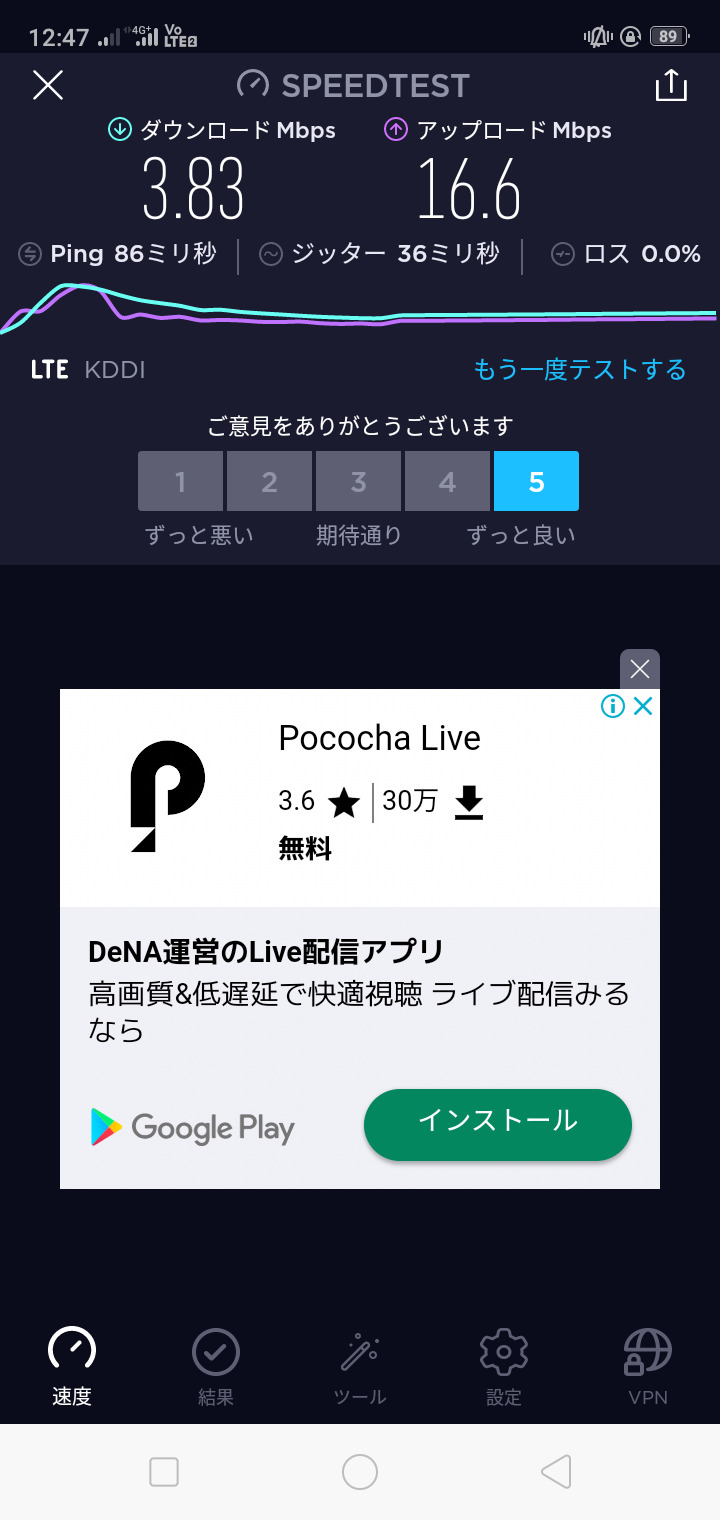Open the ad info icon
The height and width of the screenshot is (1520, 720).
[x=613, y=707]
